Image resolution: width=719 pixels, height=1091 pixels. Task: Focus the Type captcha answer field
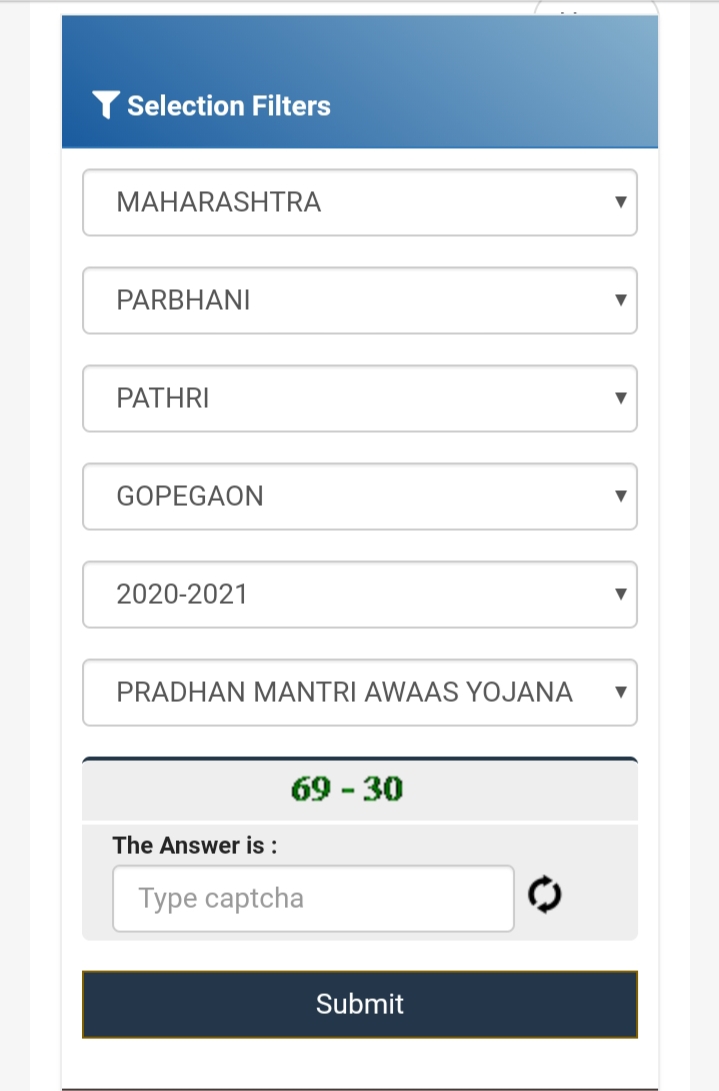coord(313,898)
